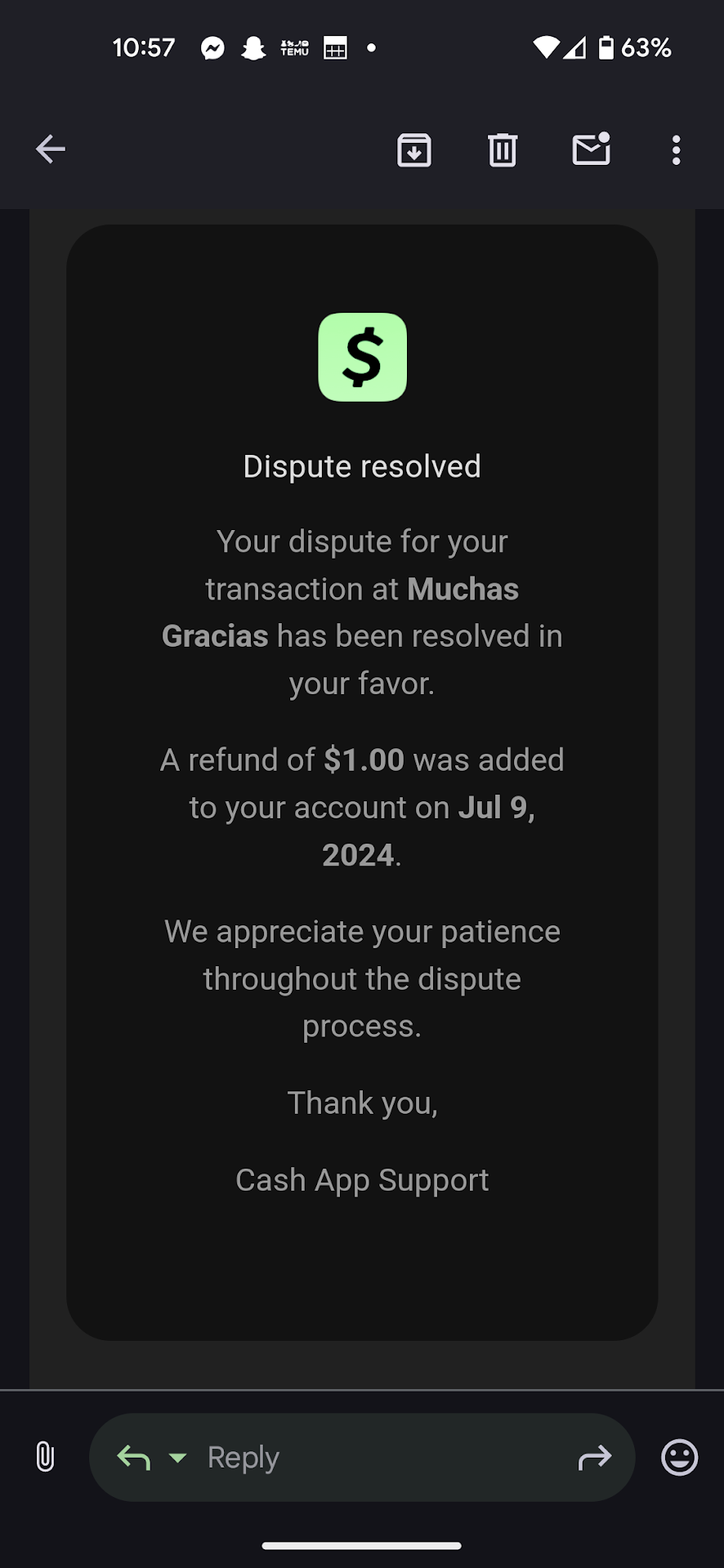
Task: Attach a file to the reply
Action: point(45,1457)
